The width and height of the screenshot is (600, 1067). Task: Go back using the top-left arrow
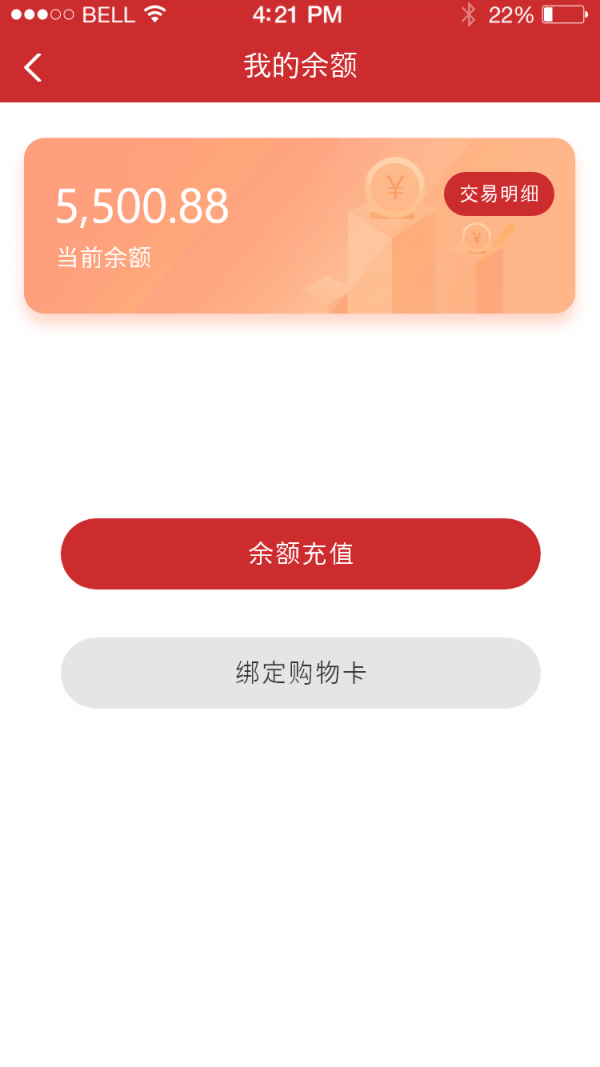(33, 67)
